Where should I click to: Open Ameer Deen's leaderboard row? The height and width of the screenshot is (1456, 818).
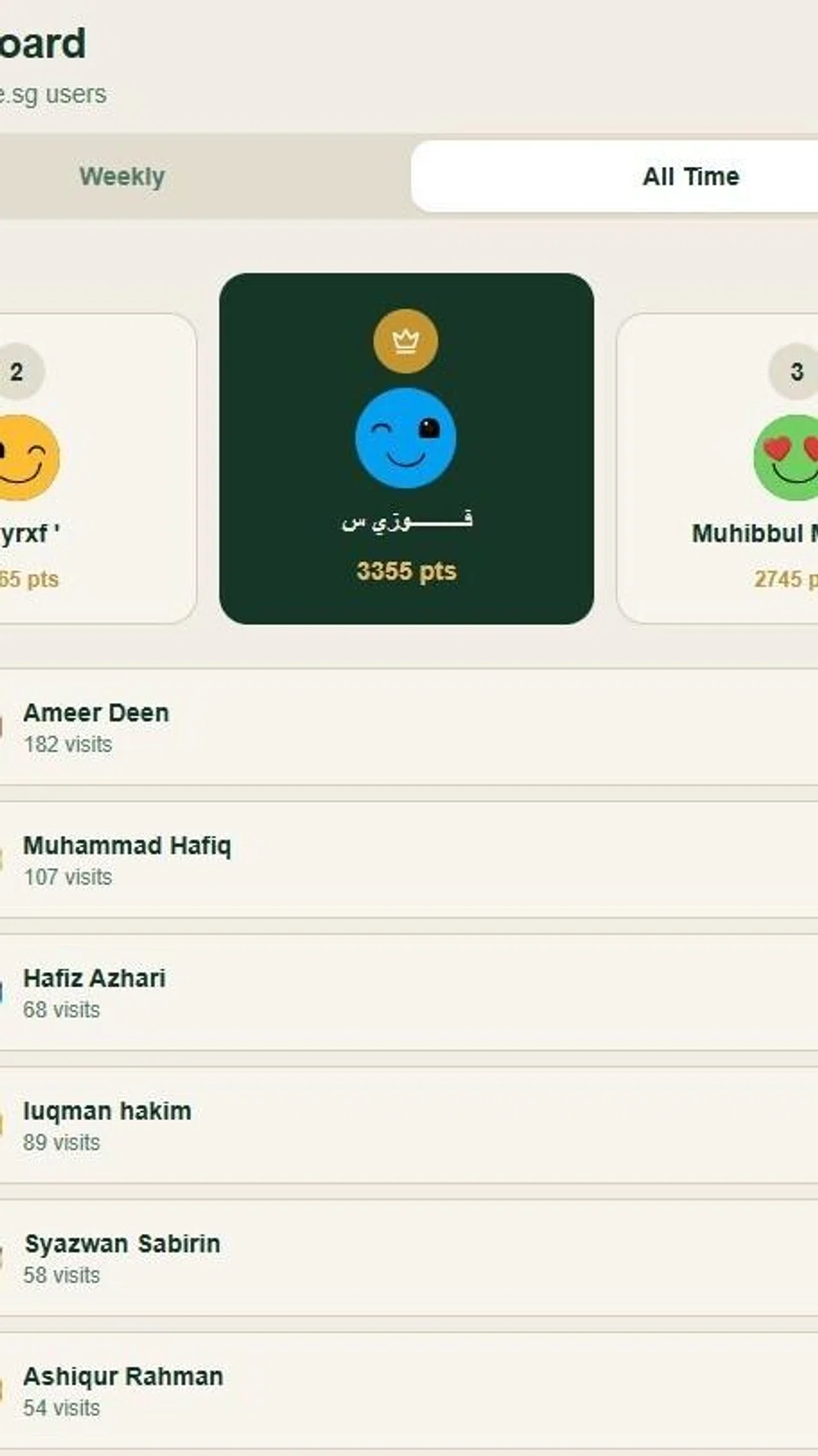[x=409, y=727]
